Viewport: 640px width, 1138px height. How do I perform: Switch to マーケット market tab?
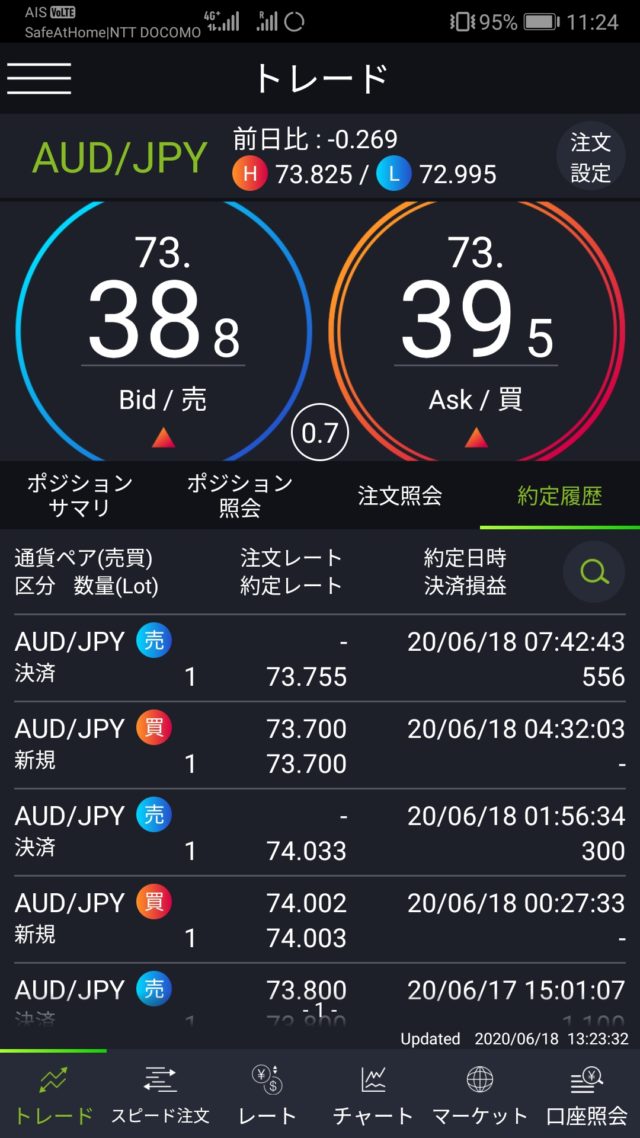click(480, 1095)
